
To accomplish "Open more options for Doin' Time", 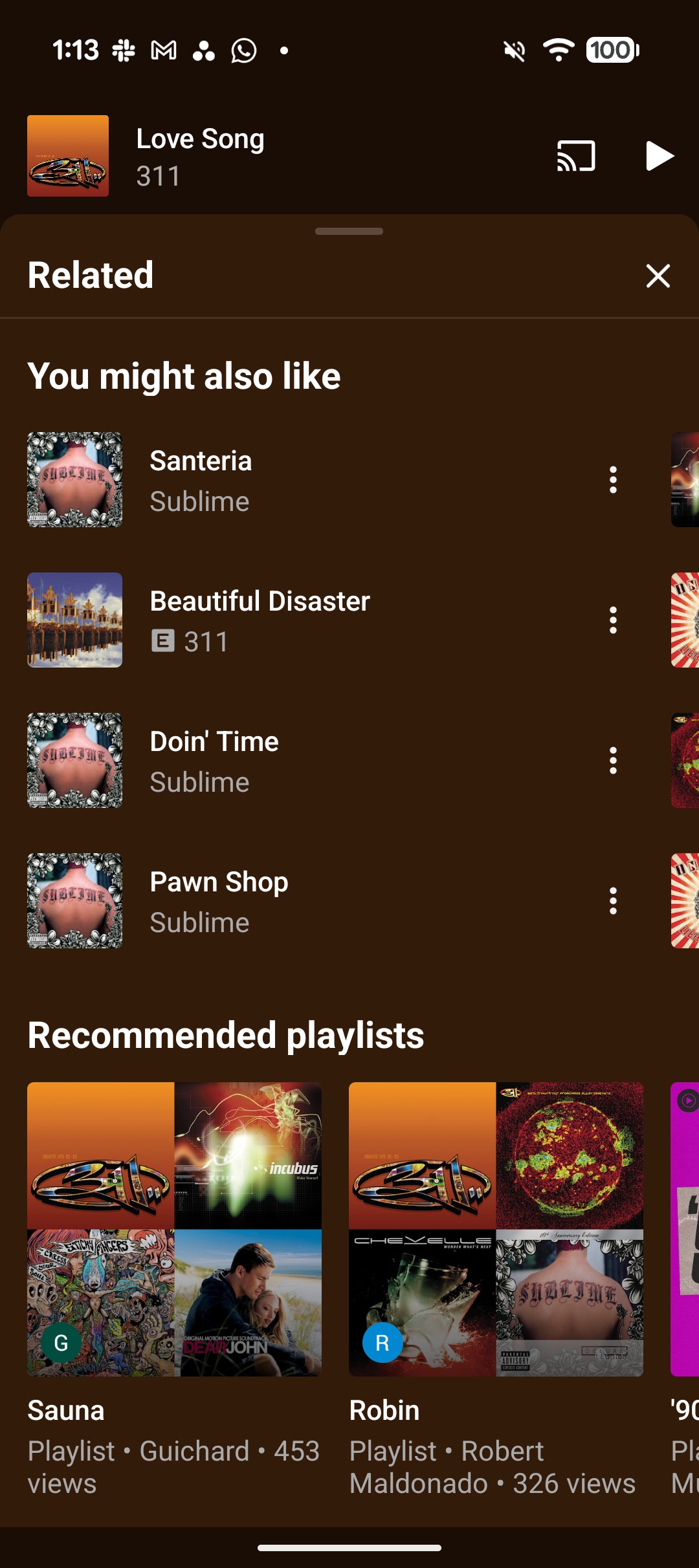I will tap(613, 761).
